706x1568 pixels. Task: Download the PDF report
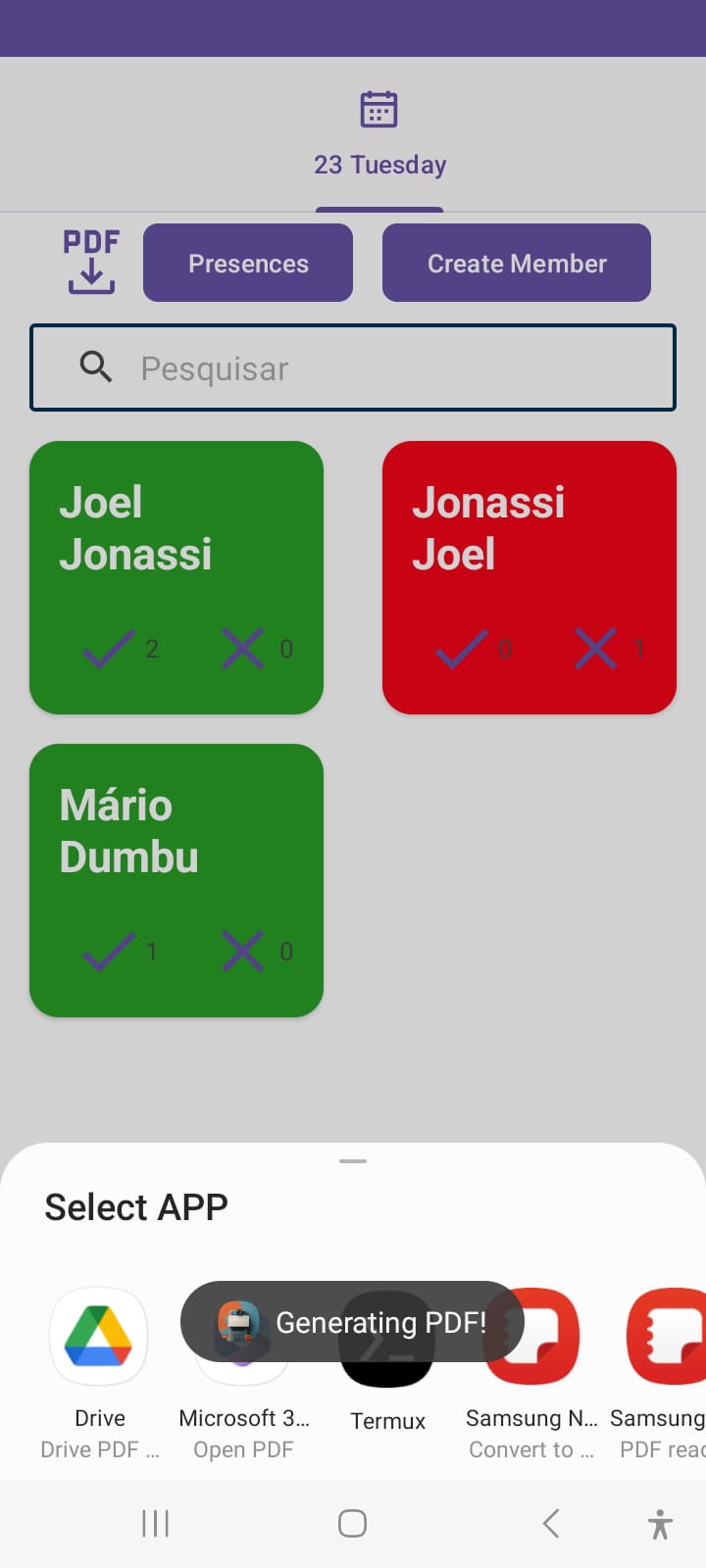point(91,263)
